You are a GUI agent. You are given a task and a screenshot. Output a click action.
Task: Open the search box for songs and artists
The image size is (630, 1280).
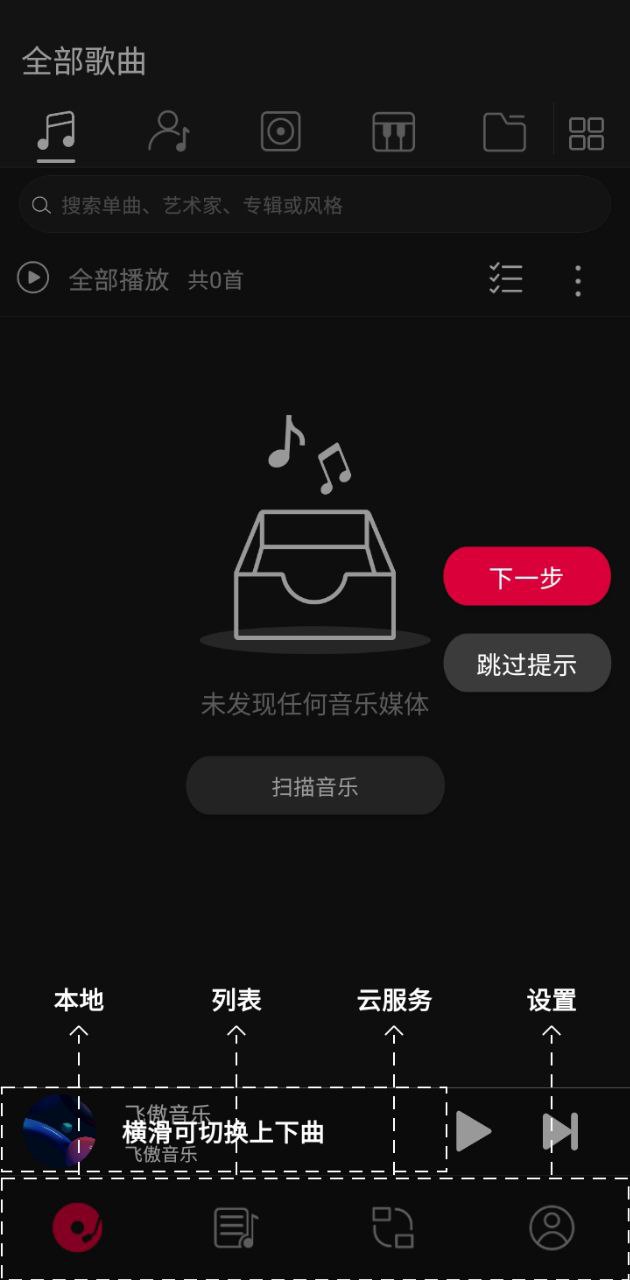point(315,205)
